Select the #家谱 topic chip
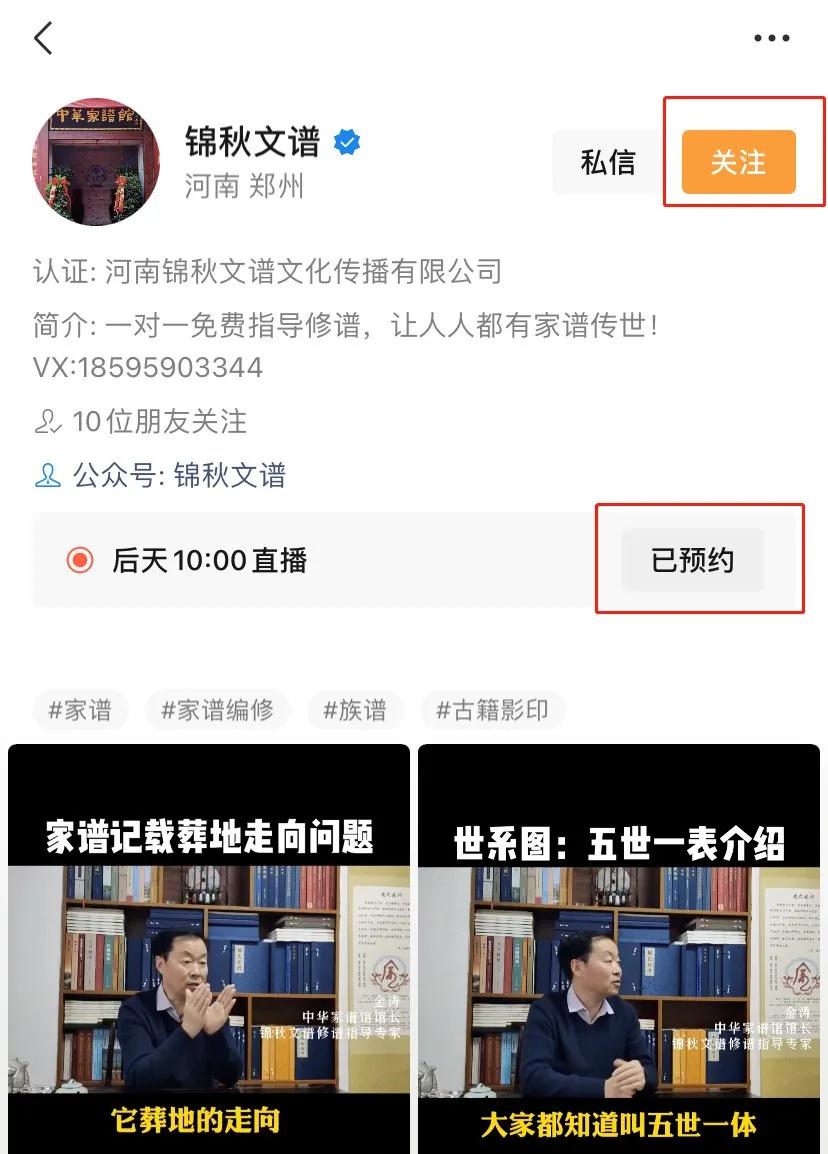 coord(80,711)
